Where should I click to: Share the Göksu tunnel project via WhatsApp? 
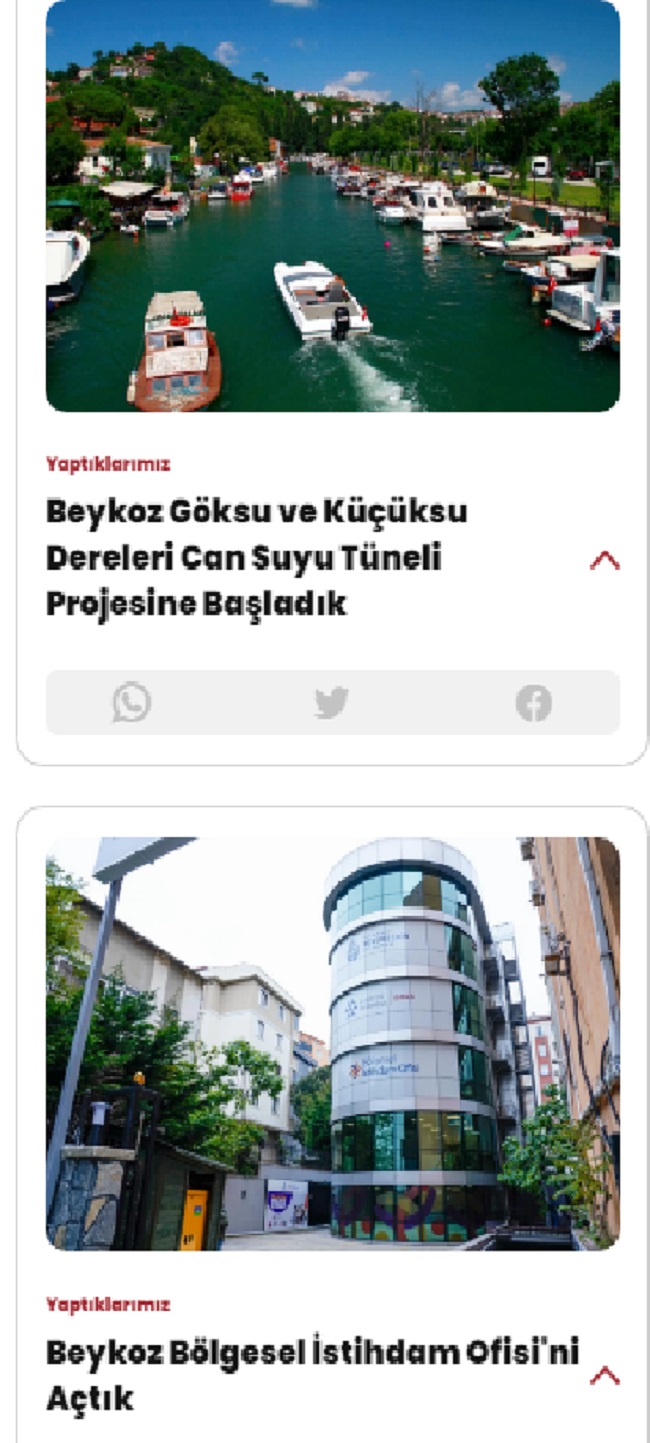point(131,703)
